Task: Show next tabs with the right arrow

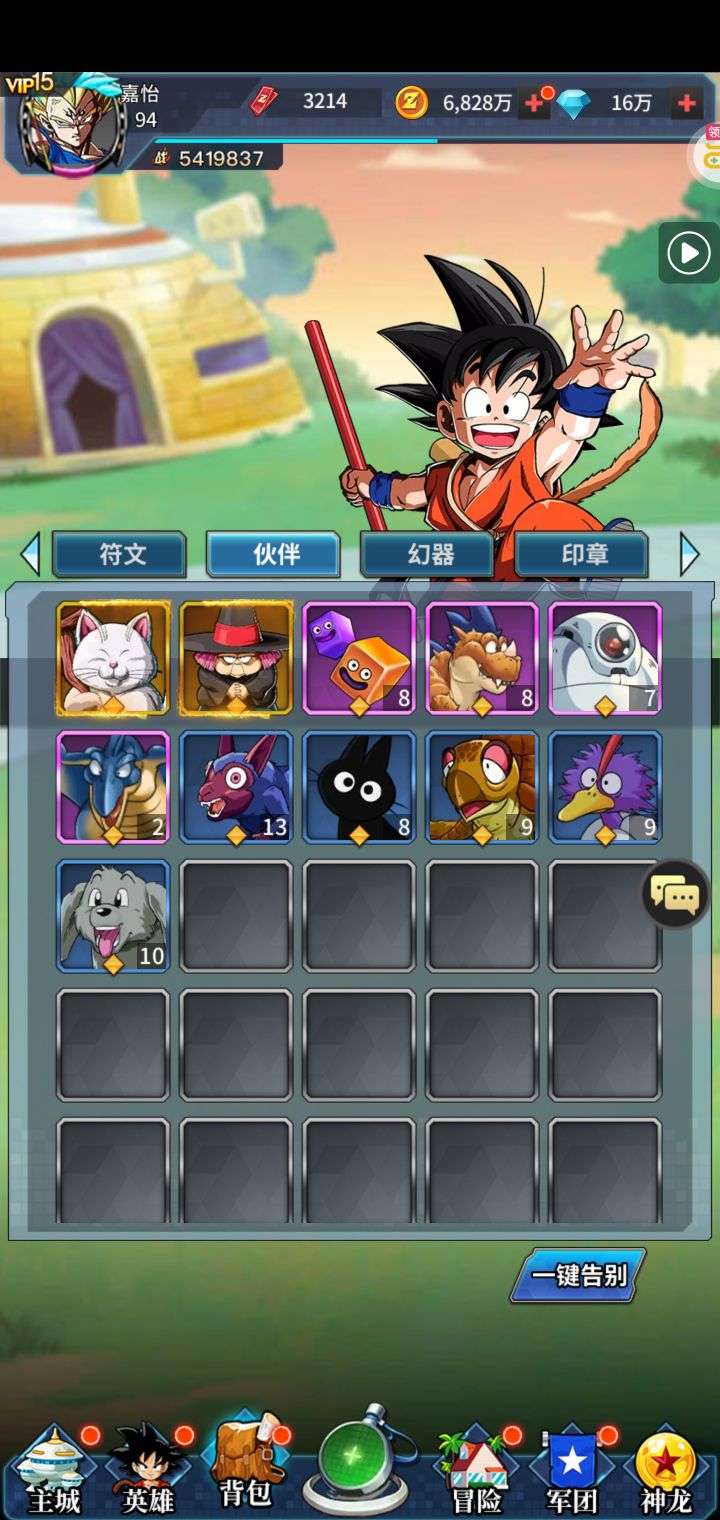Action: coord(689,554)
